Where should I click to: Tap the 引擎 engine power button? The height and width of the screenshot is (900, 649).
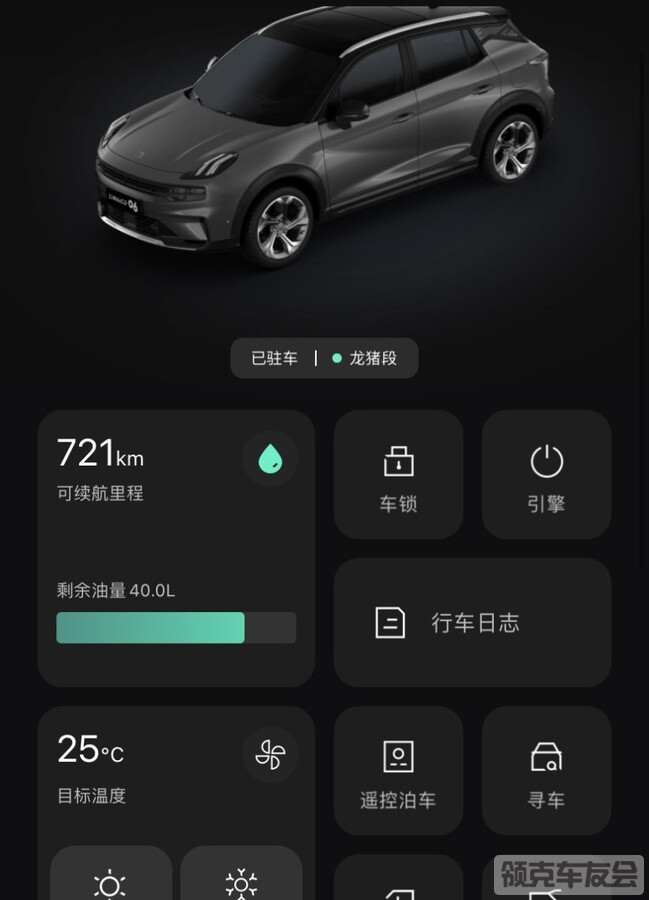[546, 475]
